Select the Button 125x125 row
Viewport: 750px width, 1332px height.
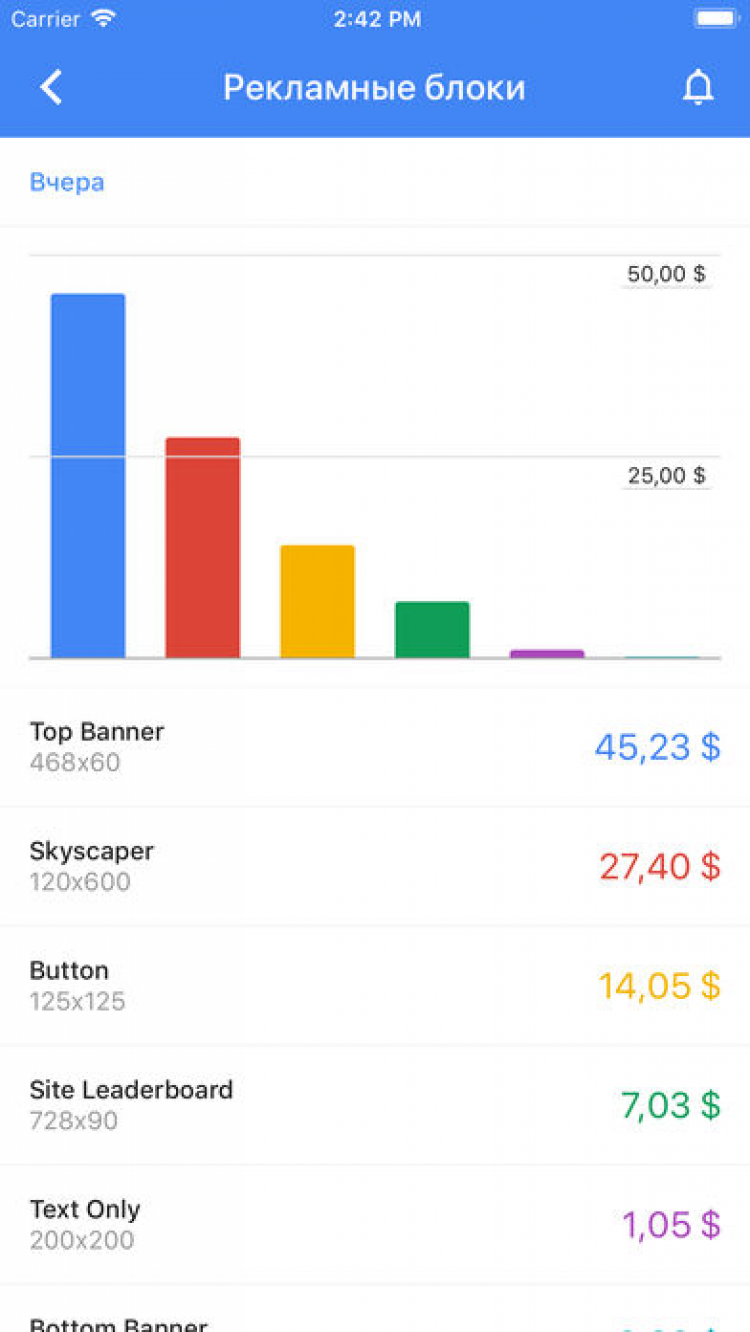point(374,985)
